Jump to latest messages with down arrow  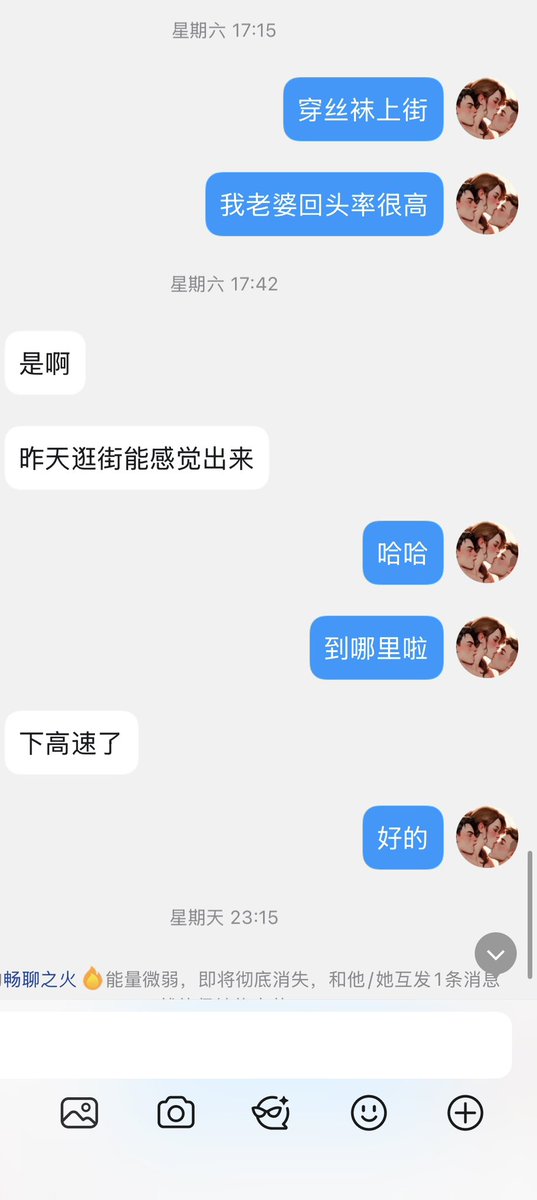496,954
